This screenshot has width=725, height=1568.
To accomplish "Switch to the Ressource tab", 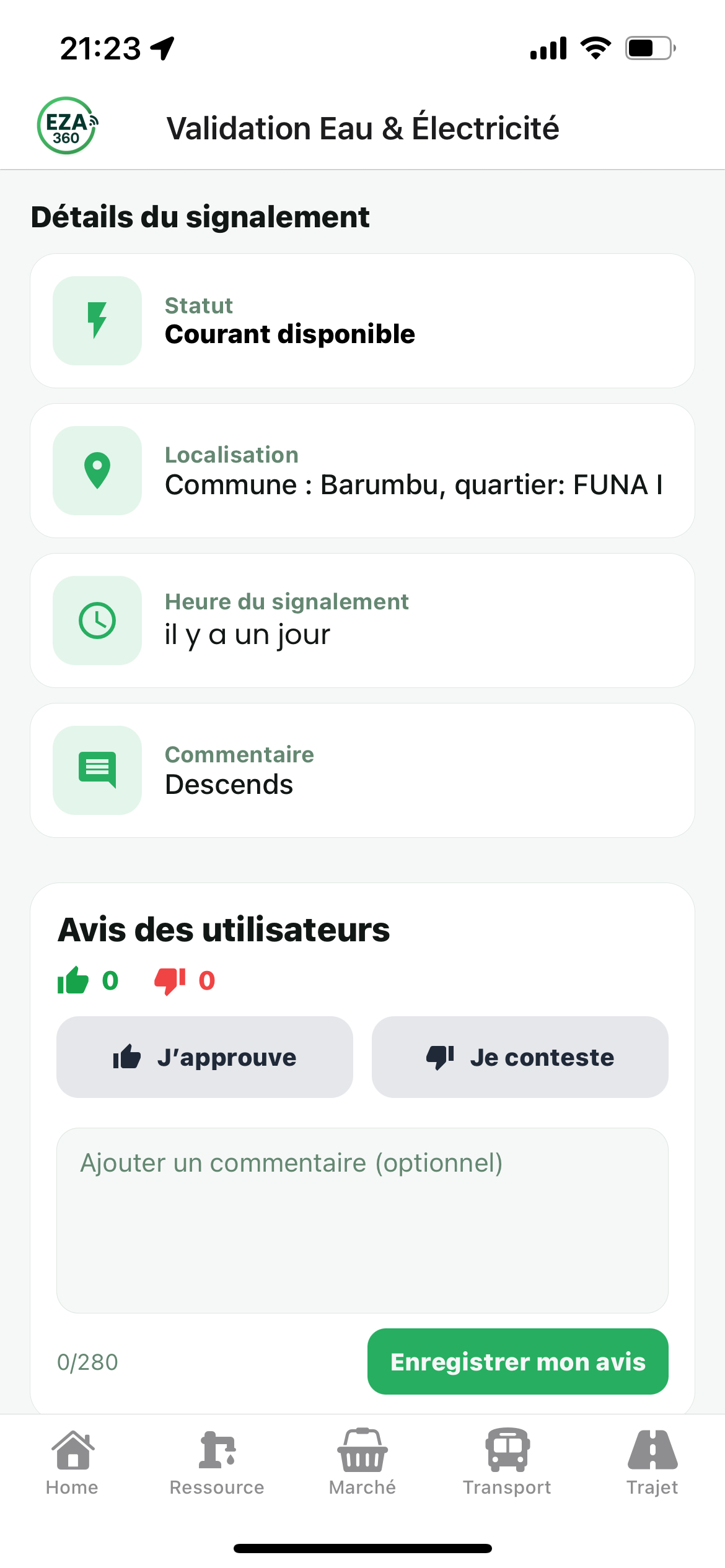I will click(217, 1461).
